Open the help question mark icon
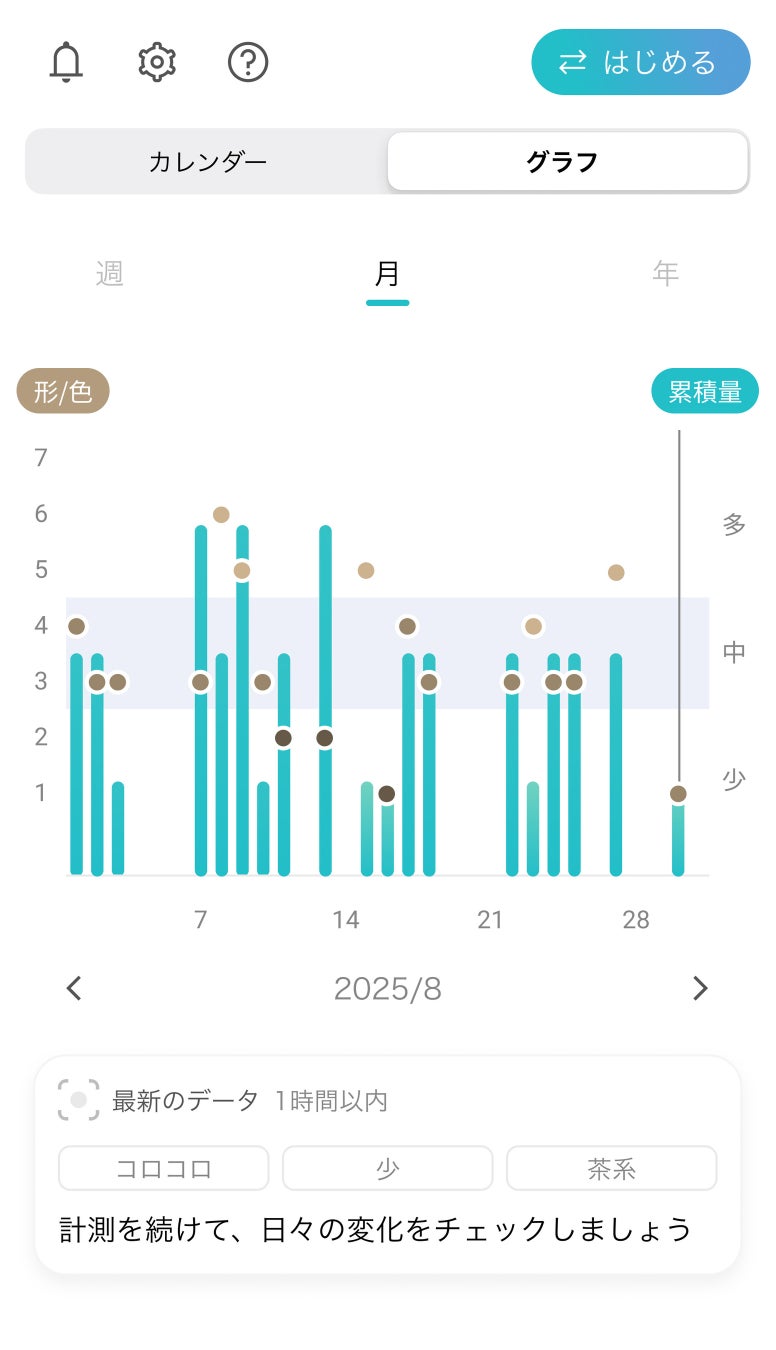This screenshot has height=1350, width=776. point(248,63)
